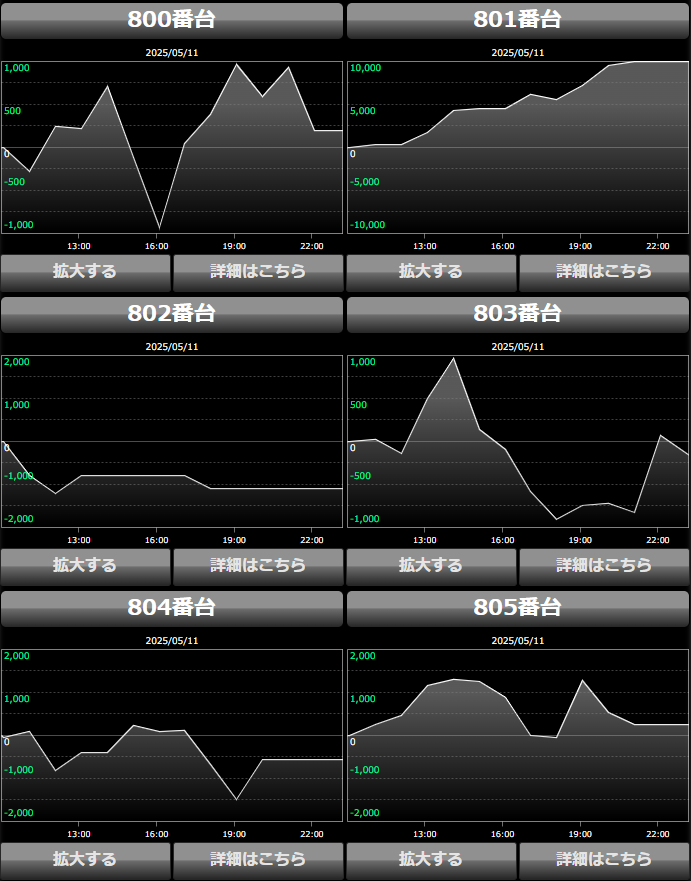Open the 802番台 header

pos(172,314)
